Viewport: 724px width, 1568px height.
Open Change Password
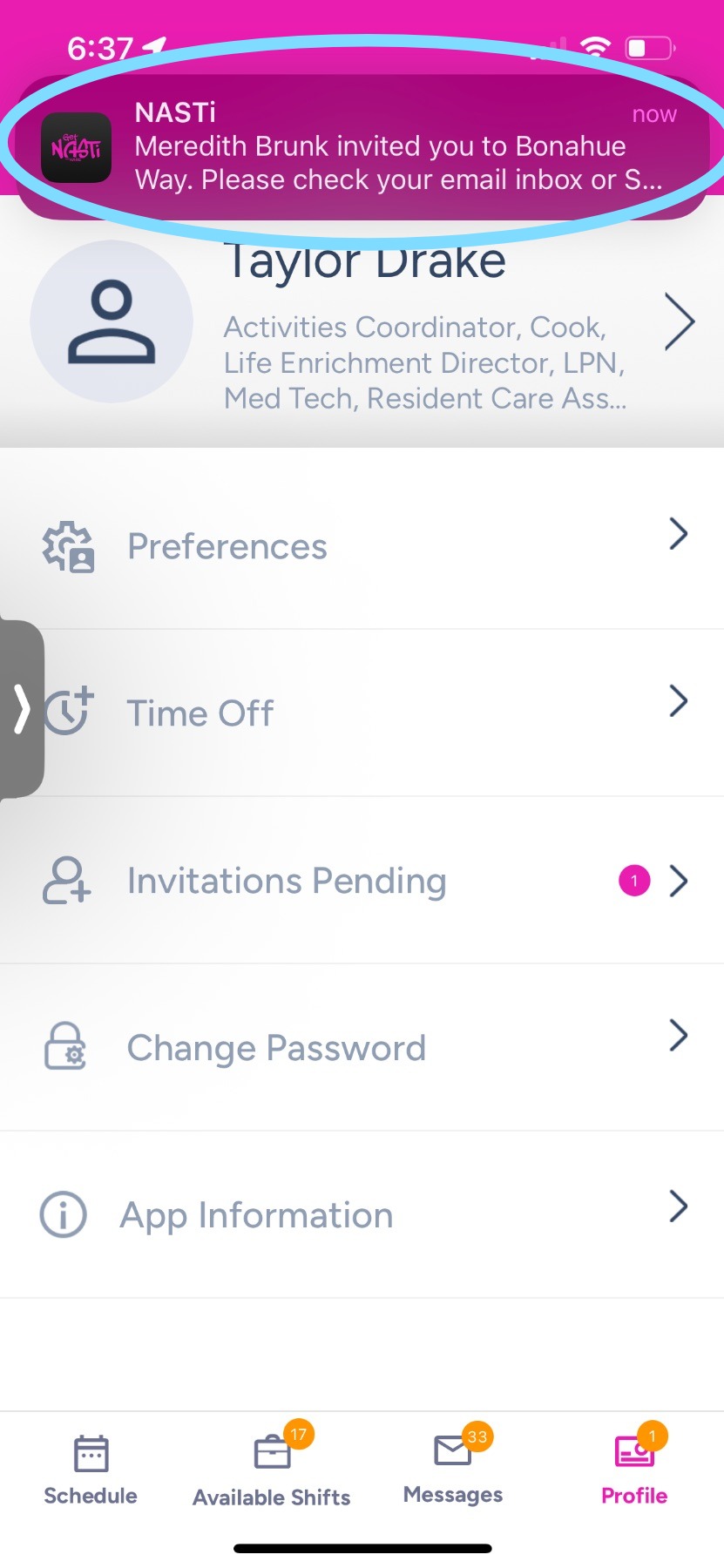[x=362, y=1048]
